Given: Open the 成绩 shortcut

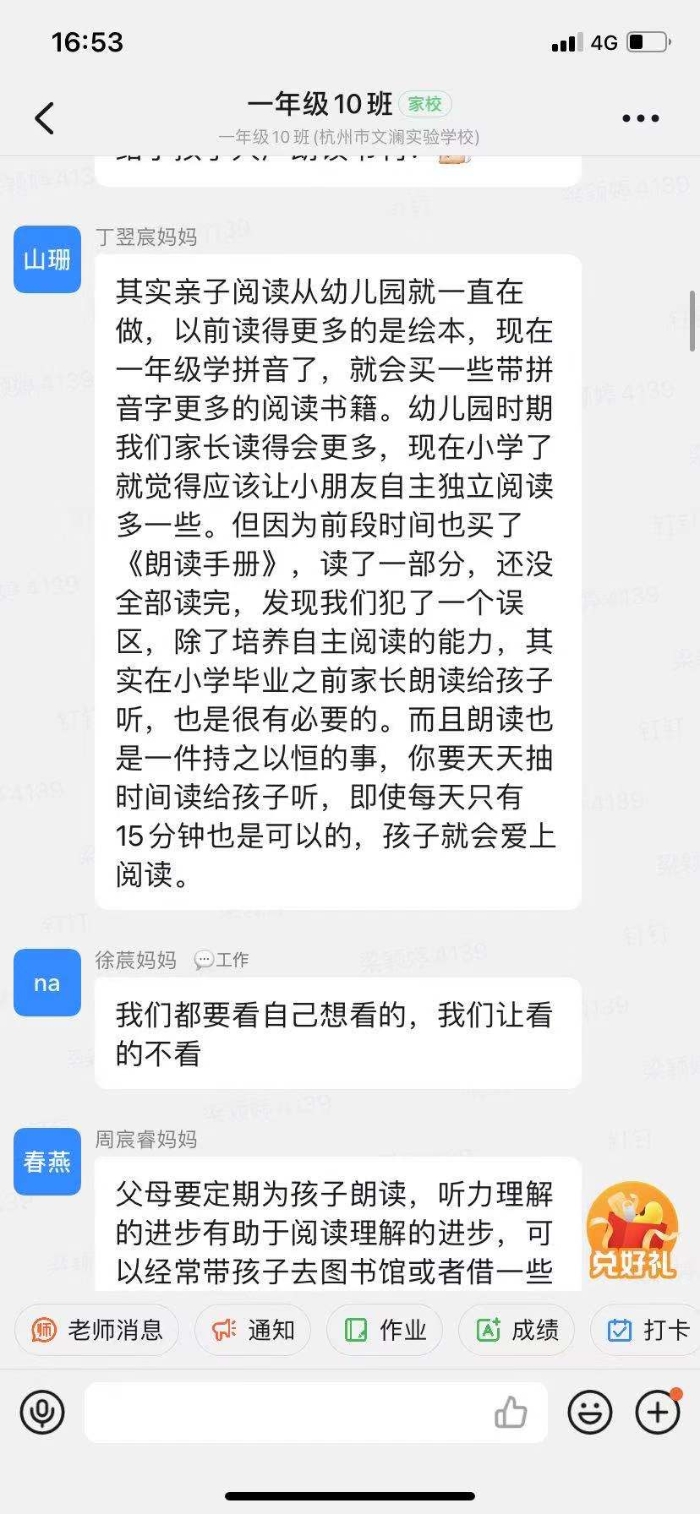Looking at the screenshot, I should [517, 1330].
